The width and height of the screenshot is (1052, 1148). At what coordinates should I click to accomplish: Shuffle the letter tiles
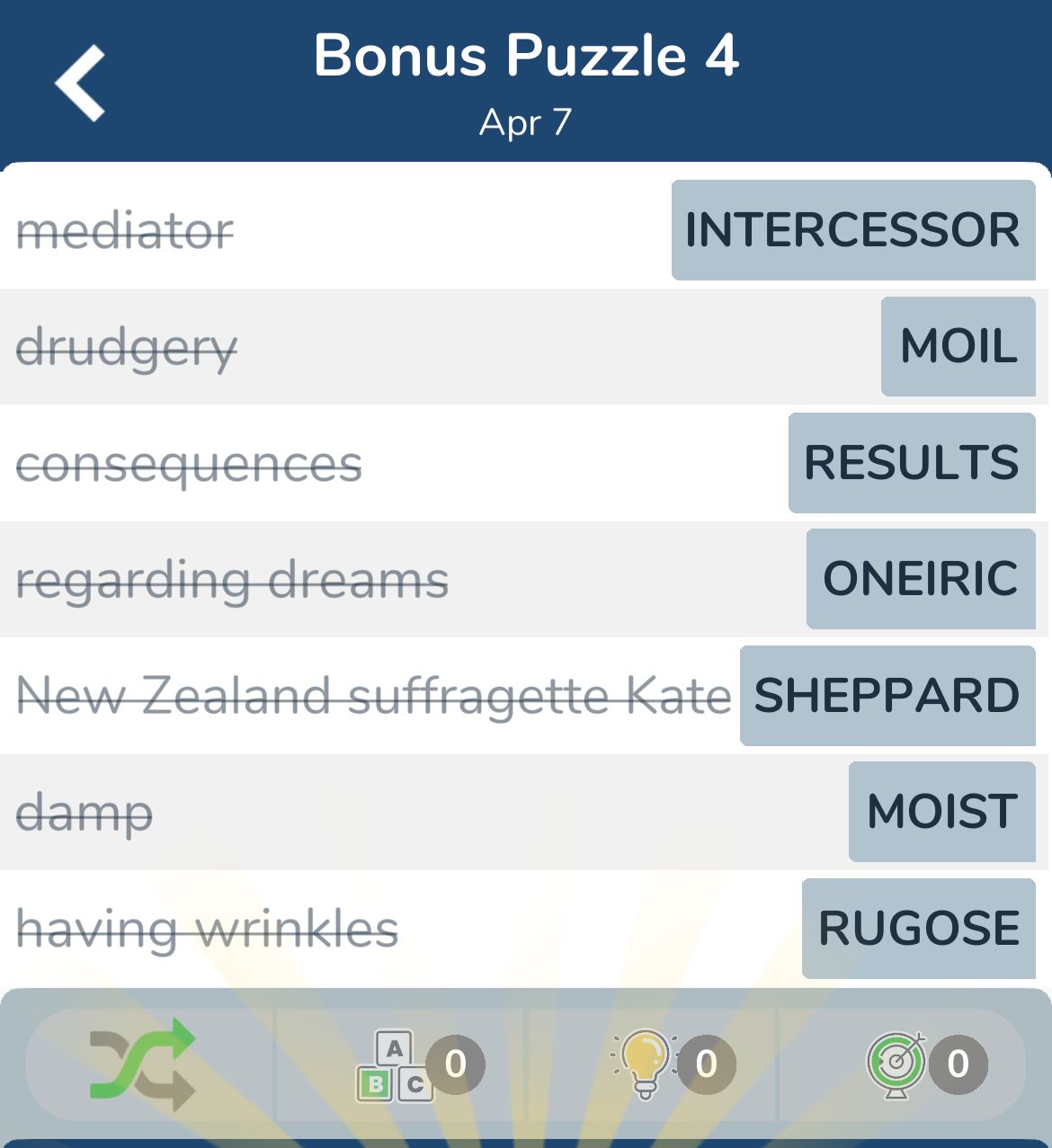tap(144, 1063)
